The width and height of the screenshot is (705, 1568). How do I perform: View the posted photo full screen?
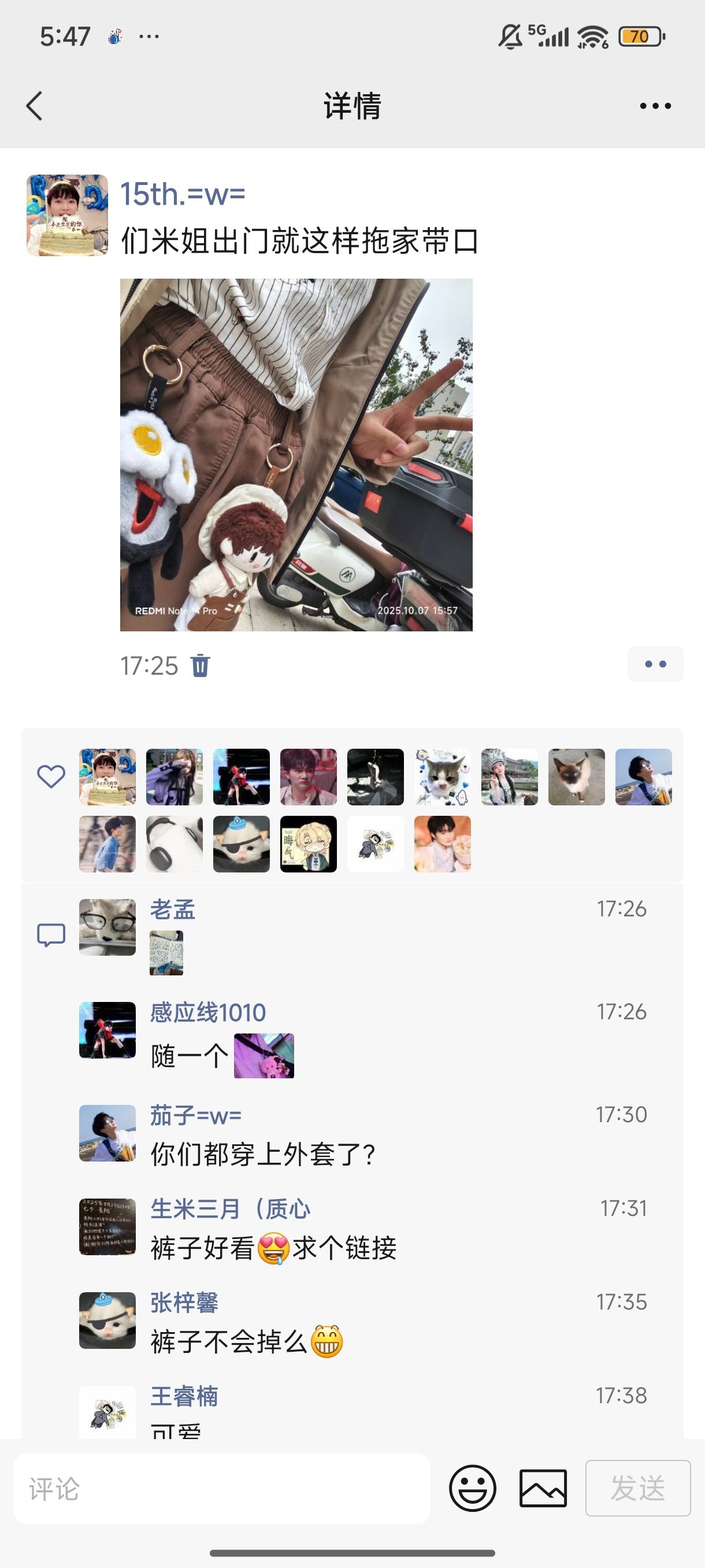click(x=296, y=454)
